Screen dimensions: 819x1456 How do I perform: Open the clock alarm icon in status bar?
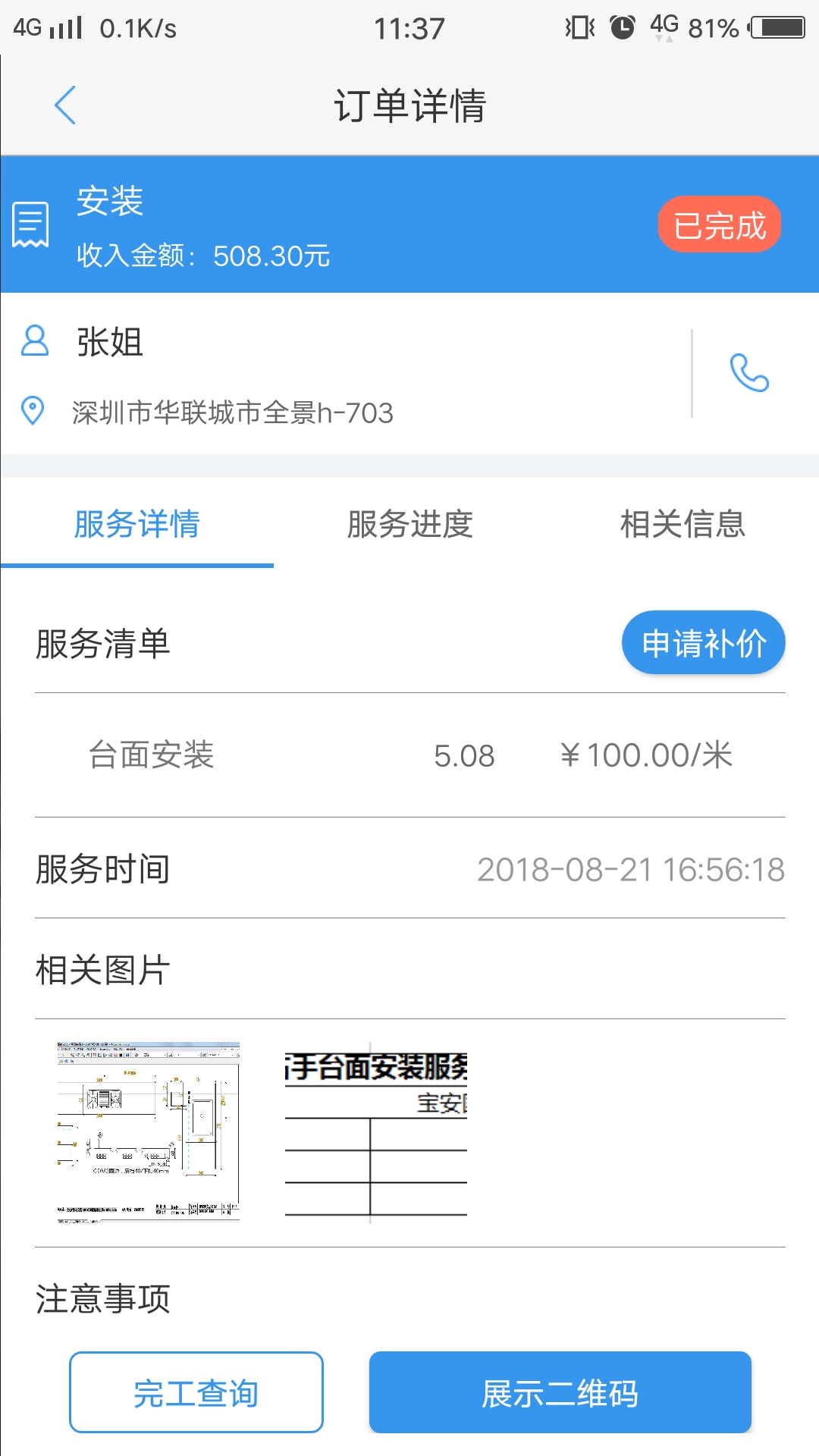[x=622, y=25]
